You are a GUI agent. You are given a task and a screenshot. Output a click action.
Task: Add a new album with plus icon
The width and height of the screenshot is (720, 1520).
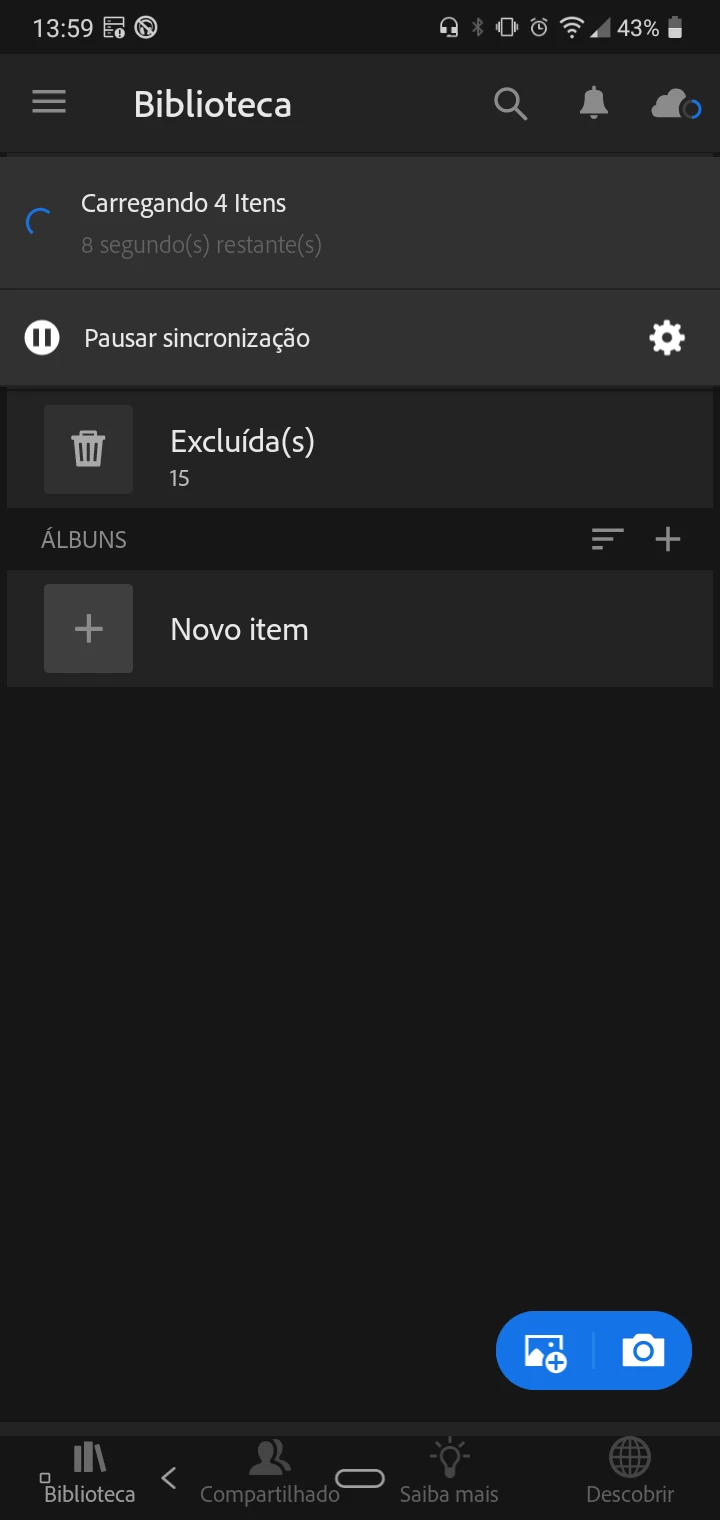[668, 540]
